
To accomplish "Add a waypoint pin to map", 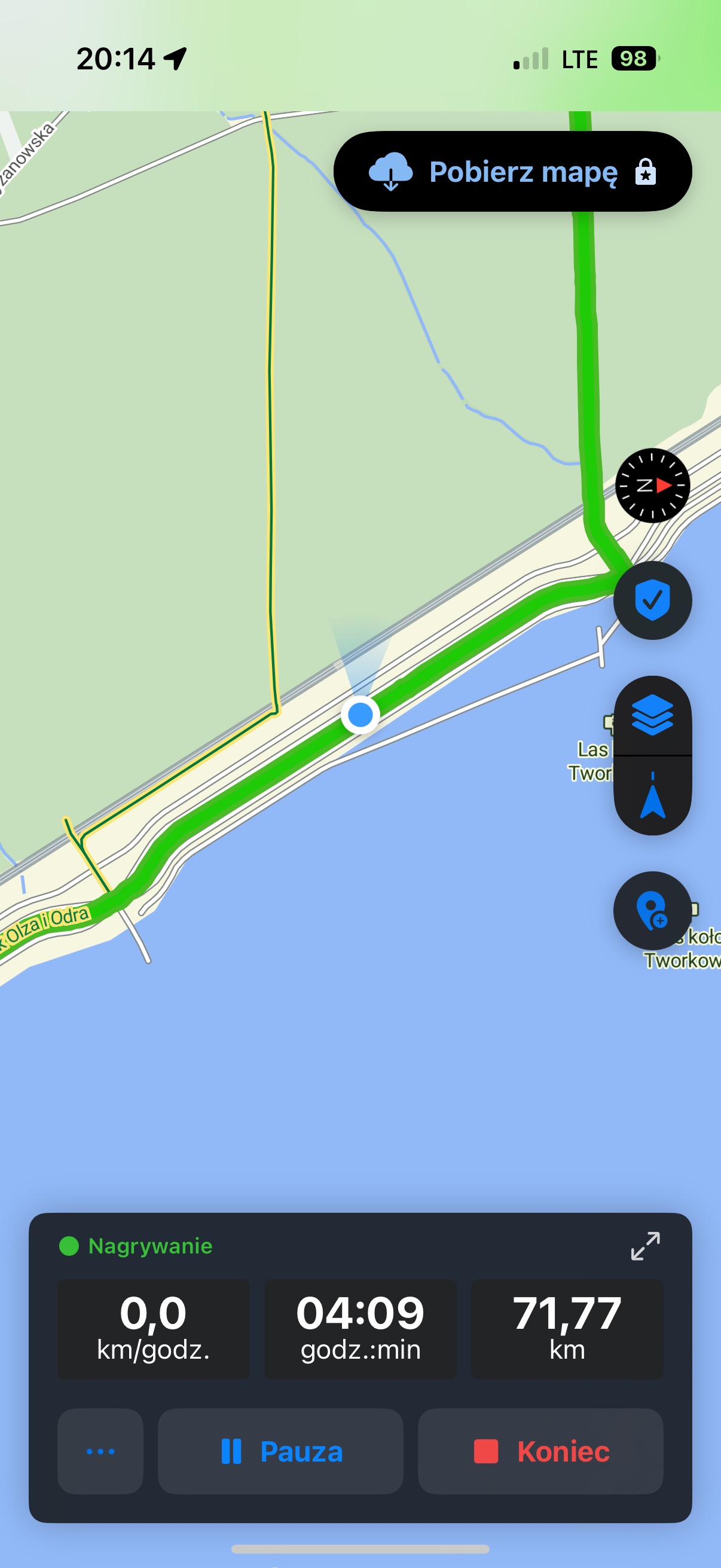I will (x=652, y=911).
